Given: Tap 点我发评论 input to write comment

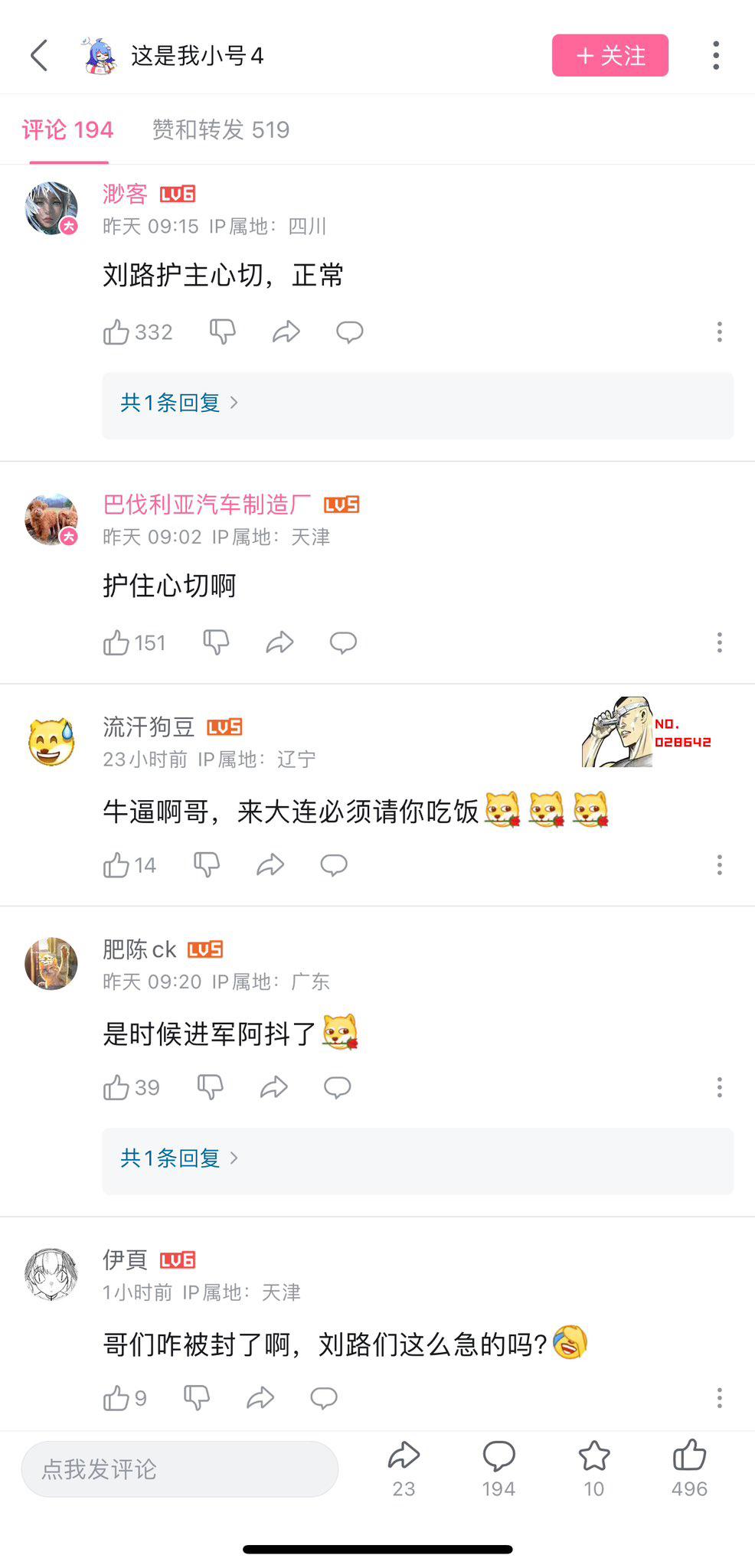Looking at the screenshot, I should (x=179, y=1468).
